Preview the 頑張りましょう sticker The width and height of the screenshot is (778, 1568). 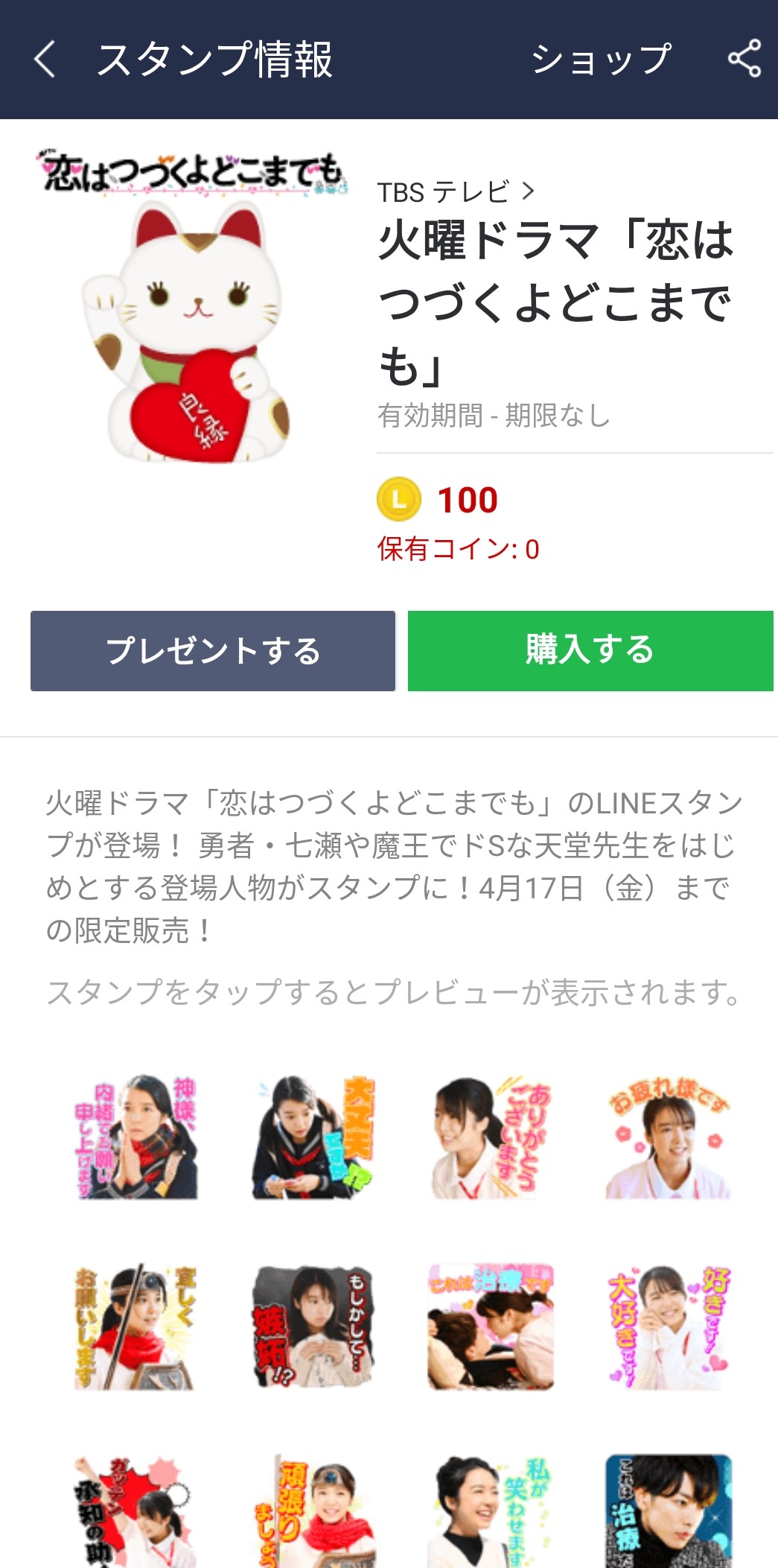point(313,1512)
